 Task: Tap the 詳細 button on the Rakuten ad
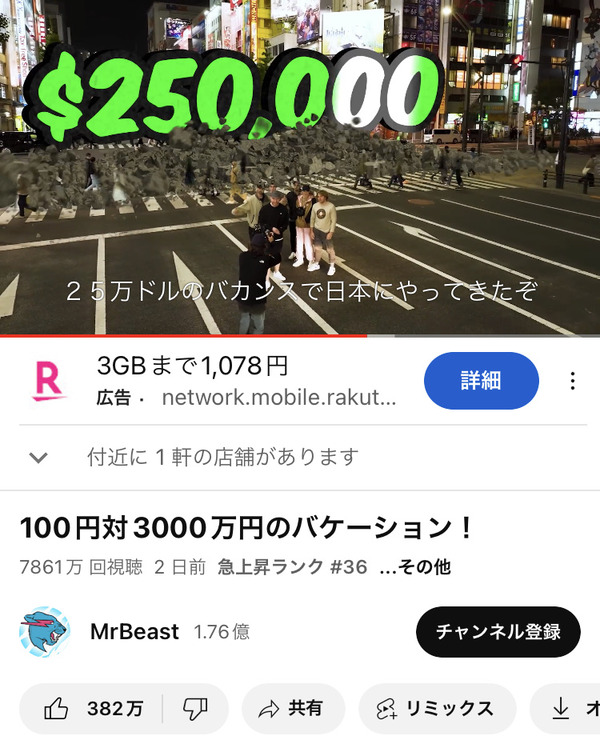click(481, 381)
